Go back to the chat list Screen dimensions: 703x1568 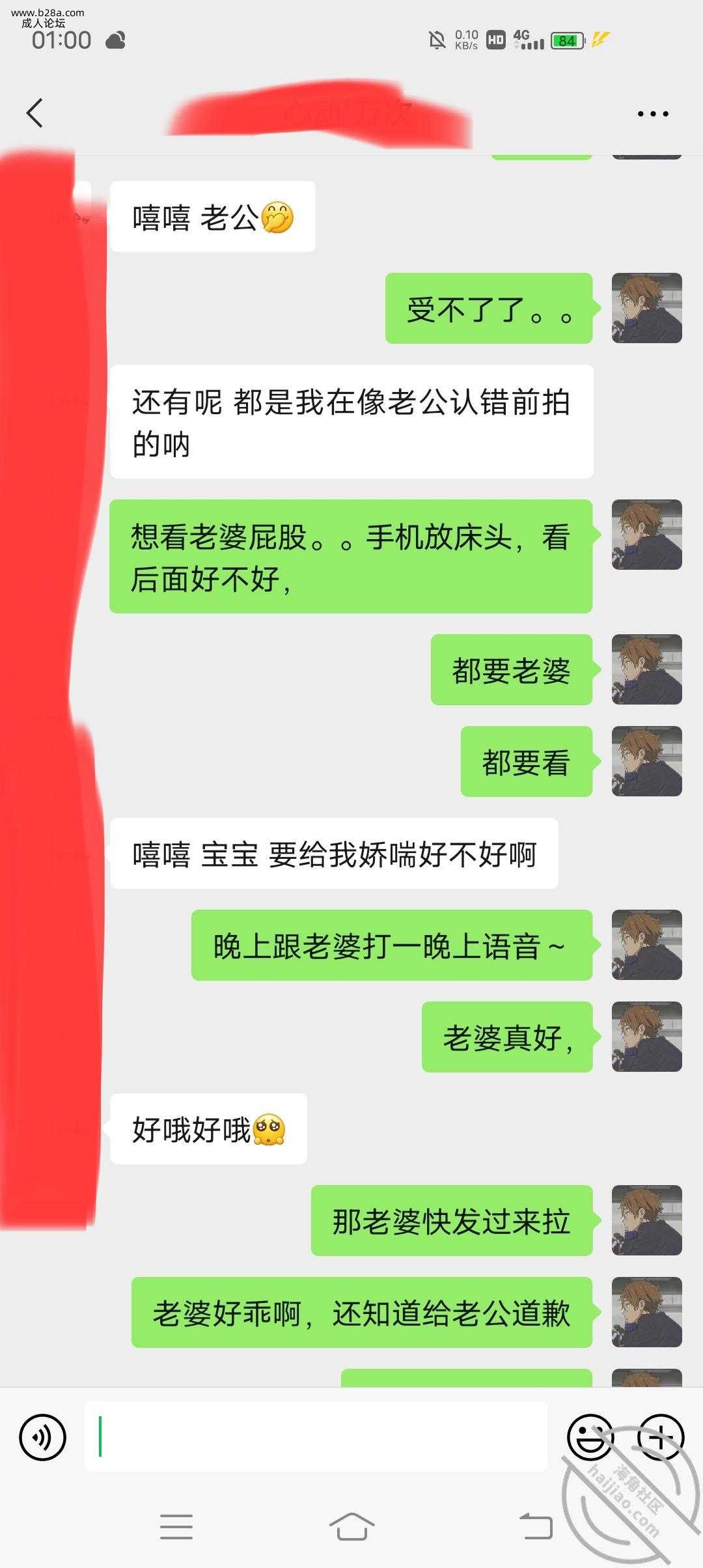35,113
